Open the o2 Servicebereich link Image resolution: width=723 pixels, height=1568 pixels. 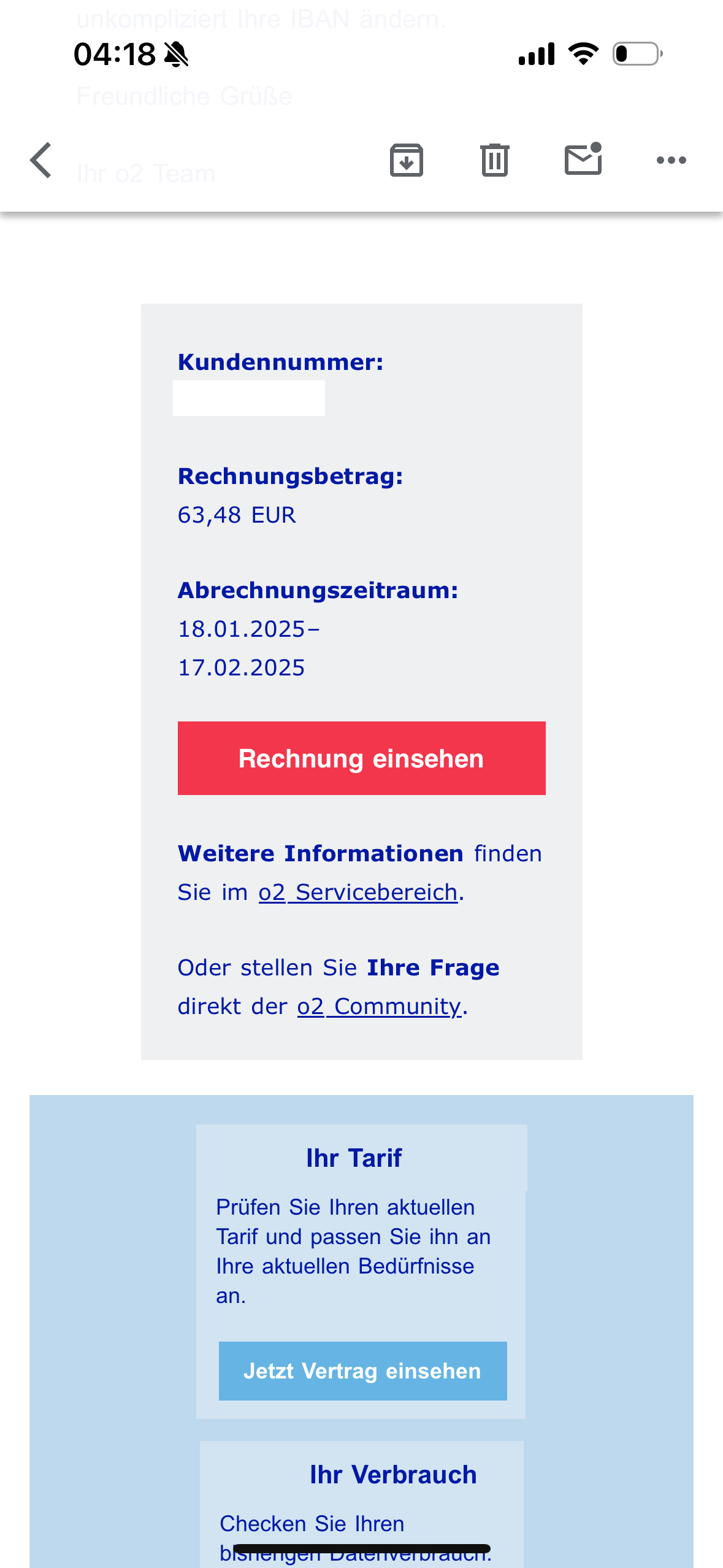point(358,892)
